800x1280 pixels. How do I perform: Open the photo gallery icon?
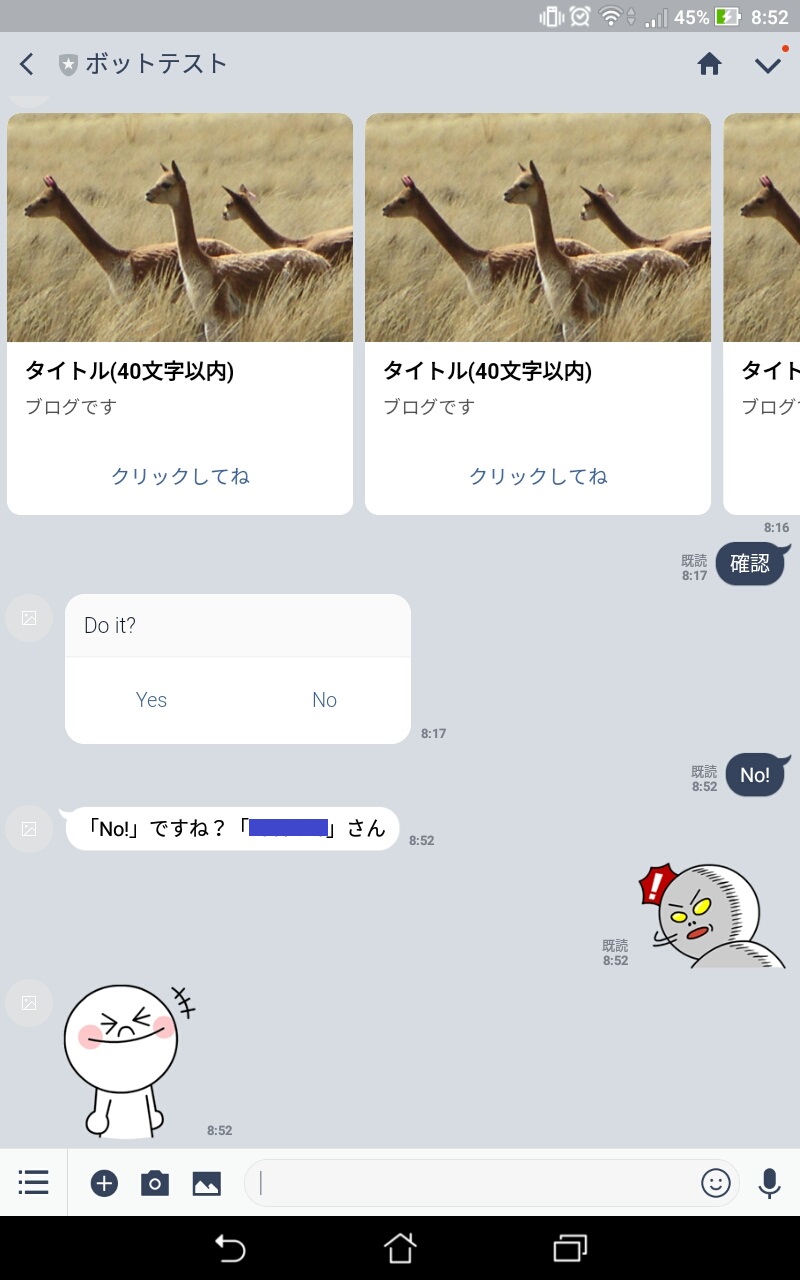point(206,1183)
